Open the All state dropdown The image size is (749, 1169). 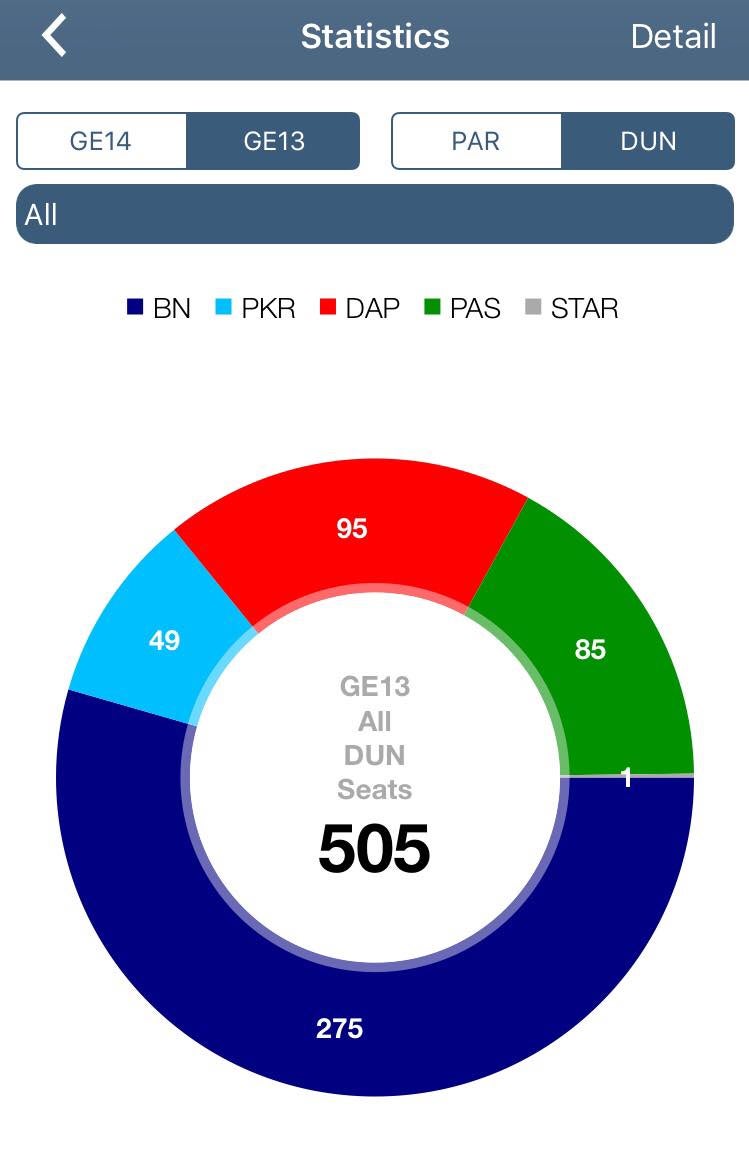coord(374,214)
